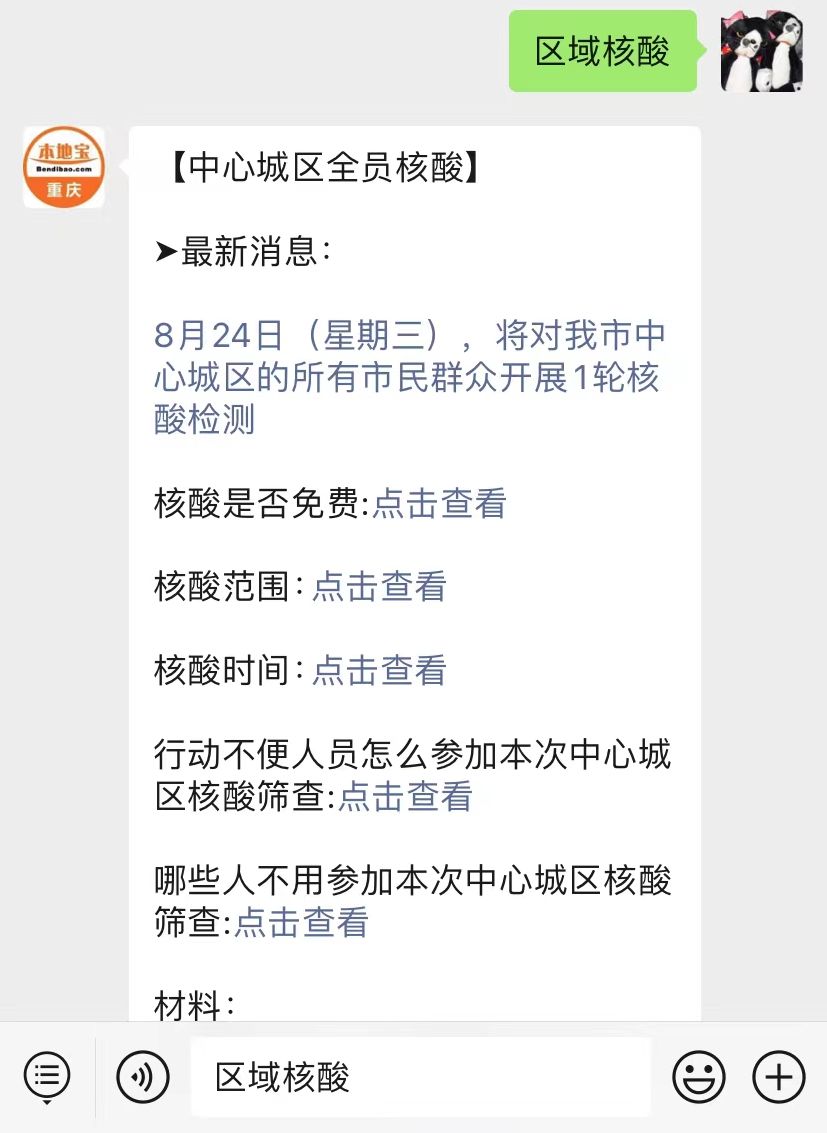The image size is (827, 1133).
Task: Open the 核酸范围 点击查看 link
Action: (378, 587)
